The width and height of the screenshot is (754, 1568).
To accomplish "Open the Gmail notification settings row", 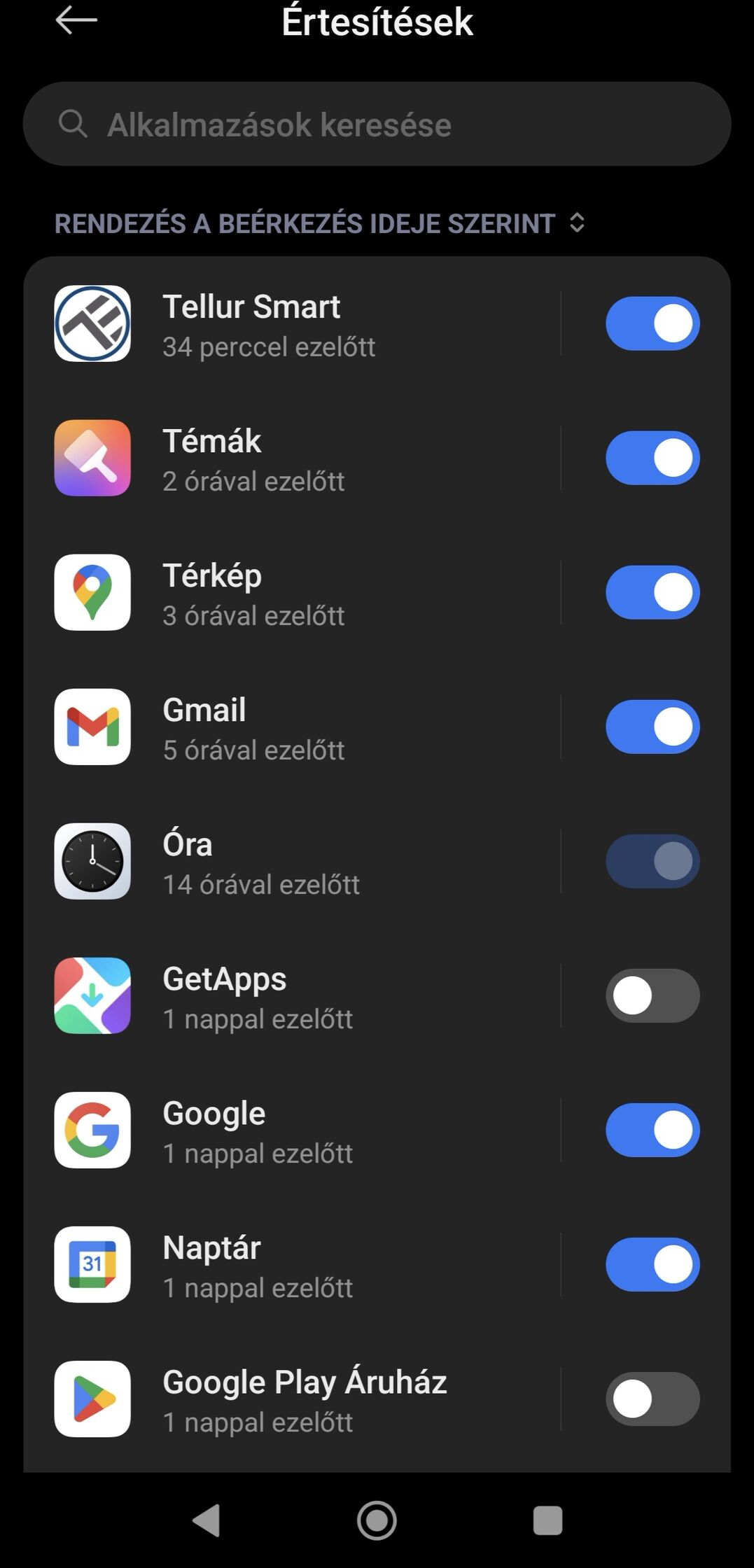I will point(294,727).
